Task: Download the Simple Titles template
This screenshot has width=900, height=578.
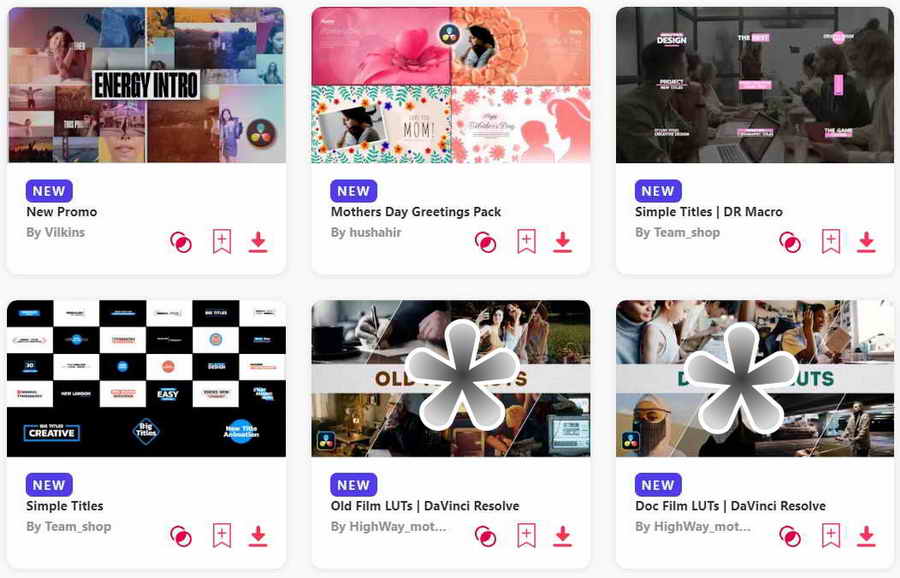Action: point(258,536)
